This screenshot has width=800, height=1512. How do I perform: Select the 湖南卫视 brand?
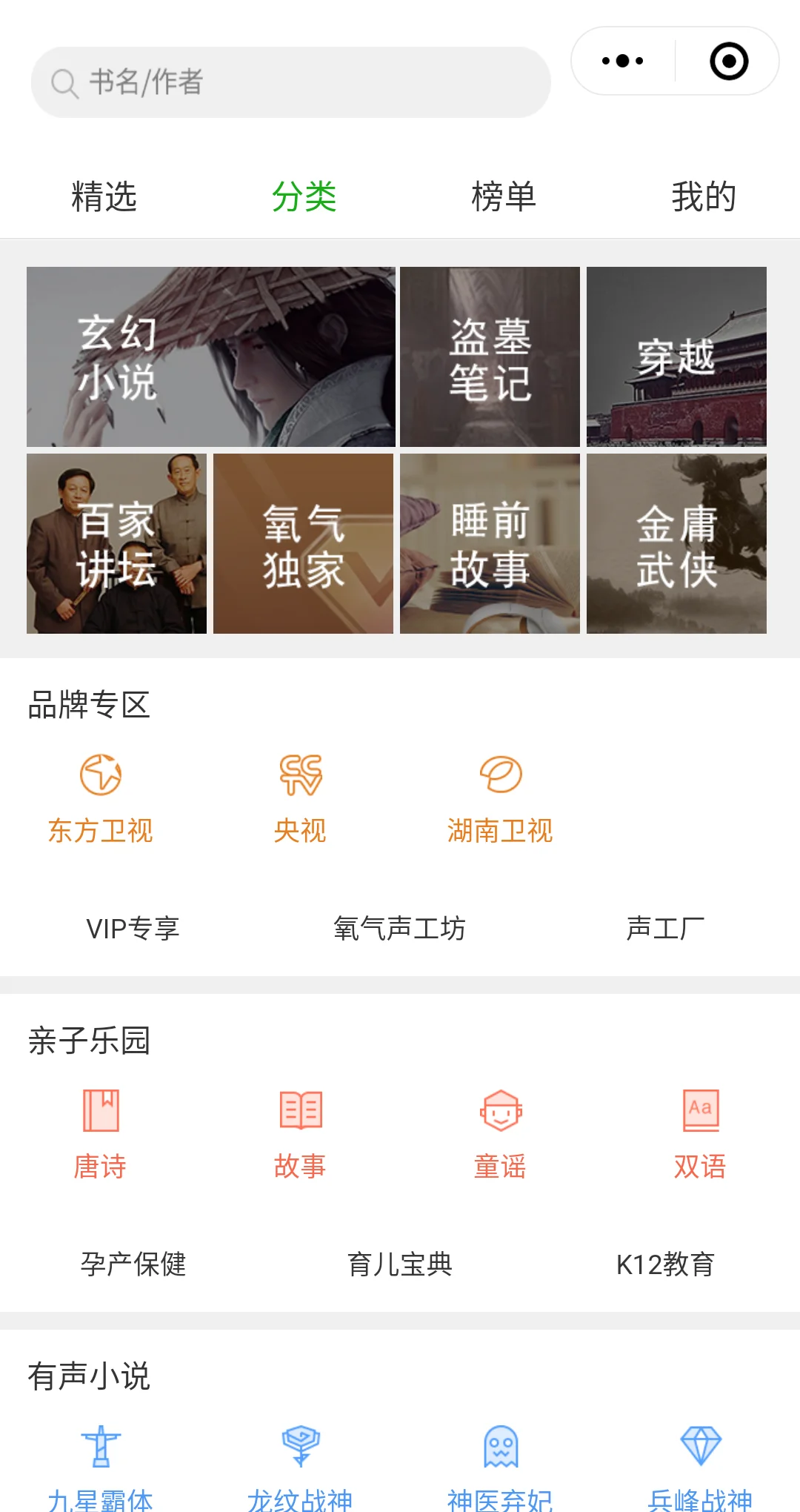500,798
